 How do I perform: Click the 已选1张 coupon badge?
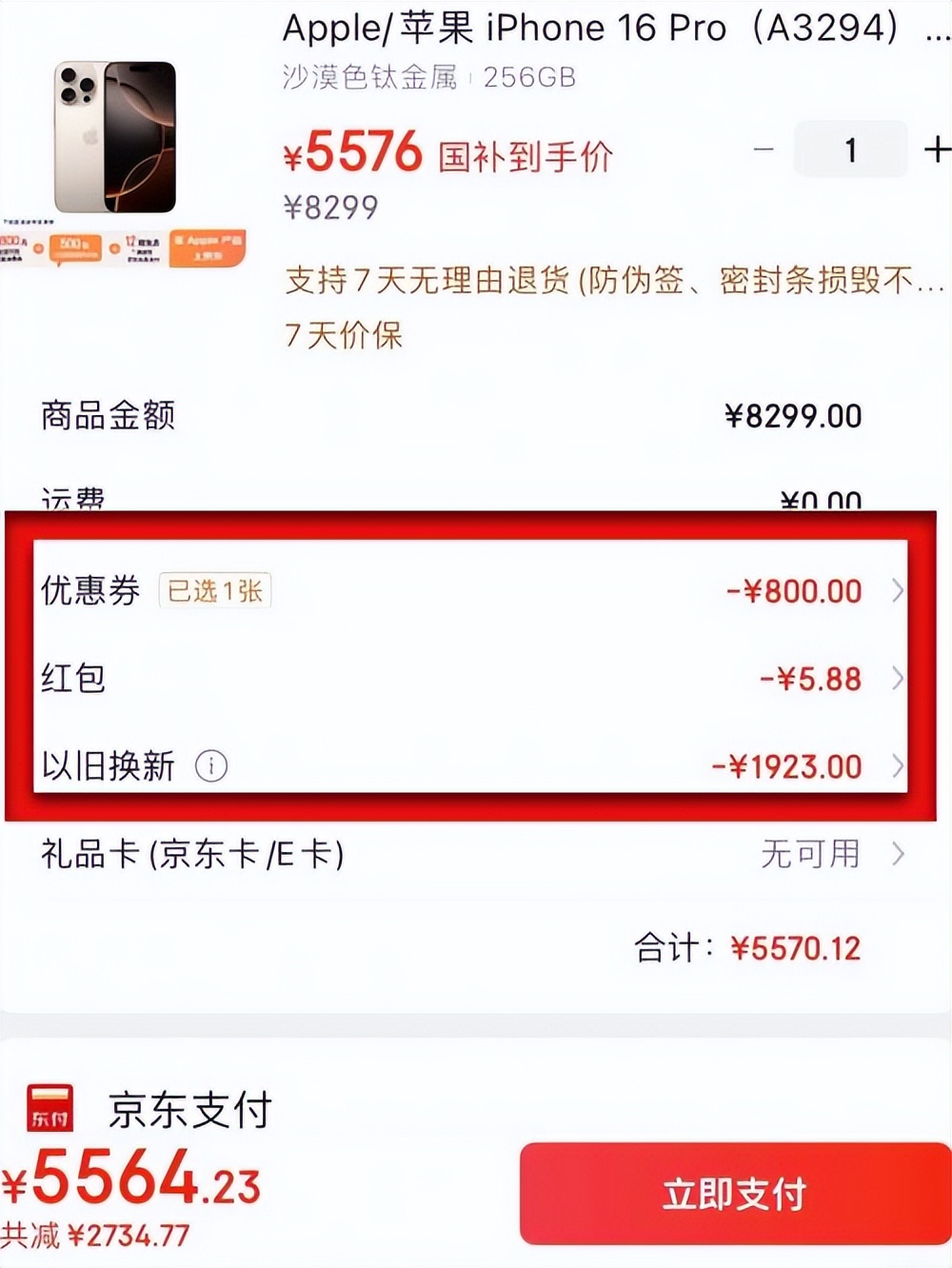click(x=213, y=590)
